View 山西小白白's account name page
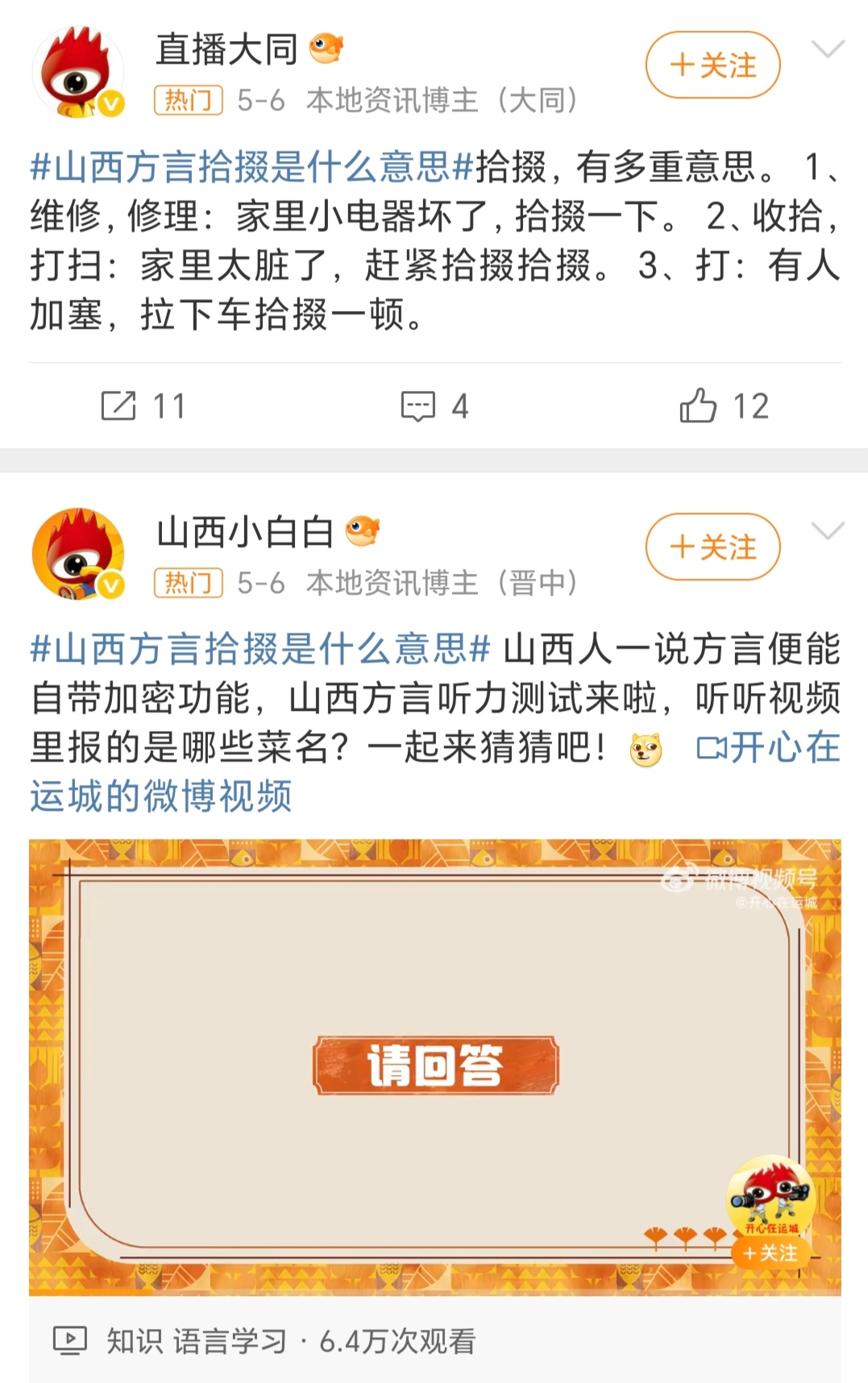 tap(245, 532)
